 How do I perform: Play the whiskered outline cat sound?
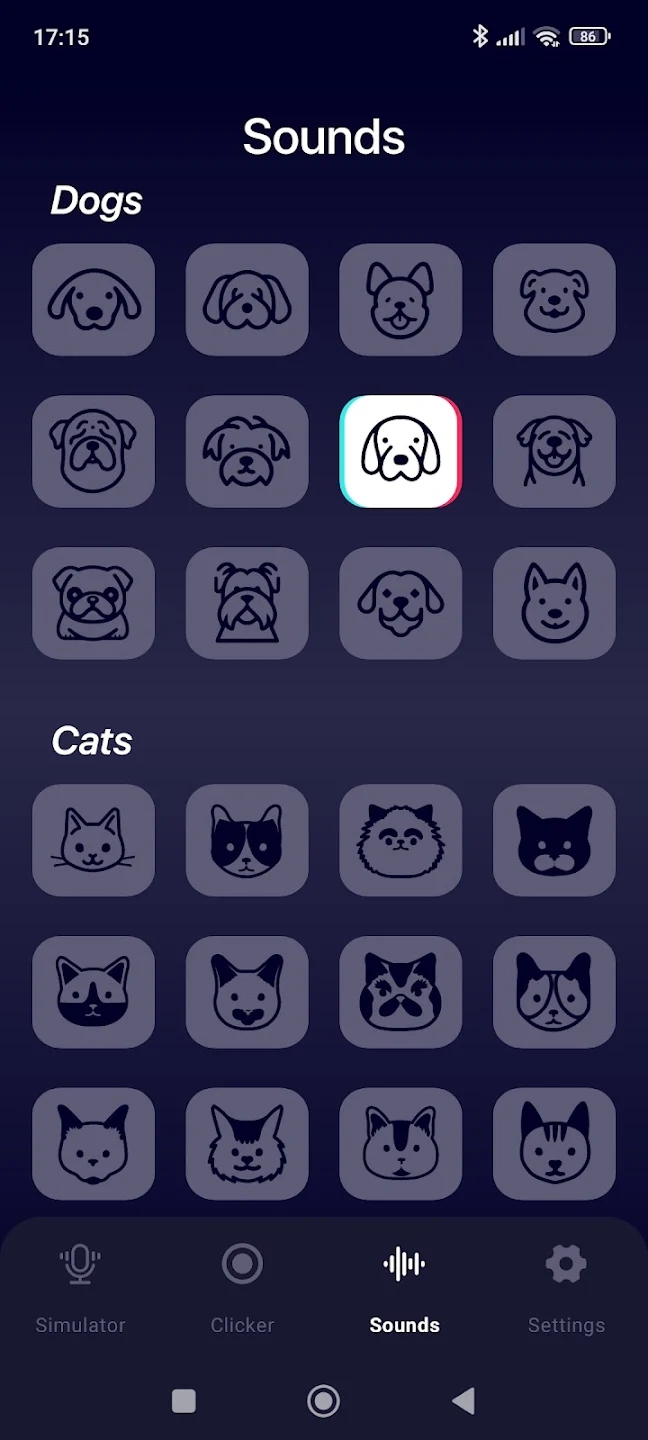coord(93,840)
